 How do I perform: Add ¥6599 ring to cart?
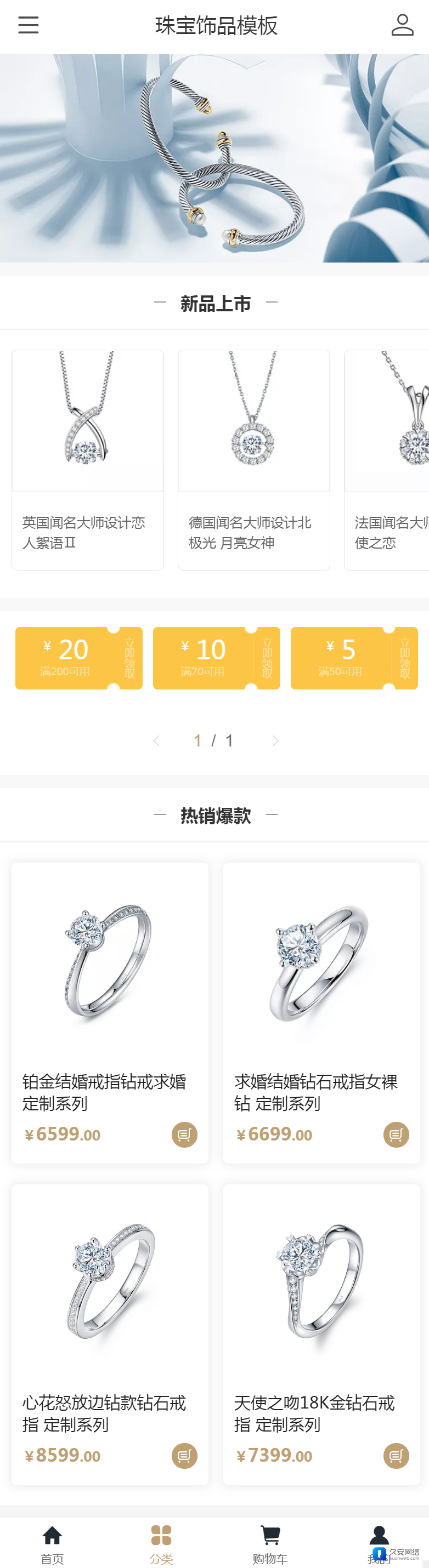(184, 1134)
